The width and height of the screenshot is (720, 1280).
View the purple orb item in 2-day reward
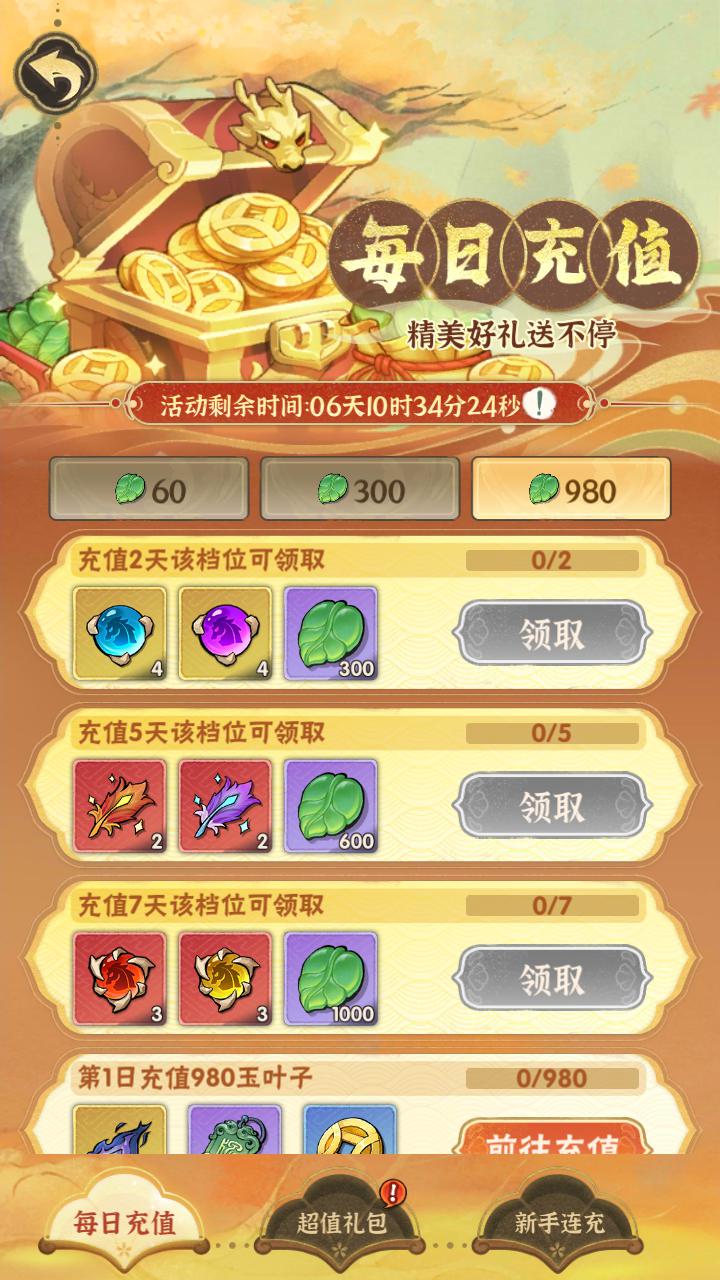pyautogui.click(x=225, y=634)
